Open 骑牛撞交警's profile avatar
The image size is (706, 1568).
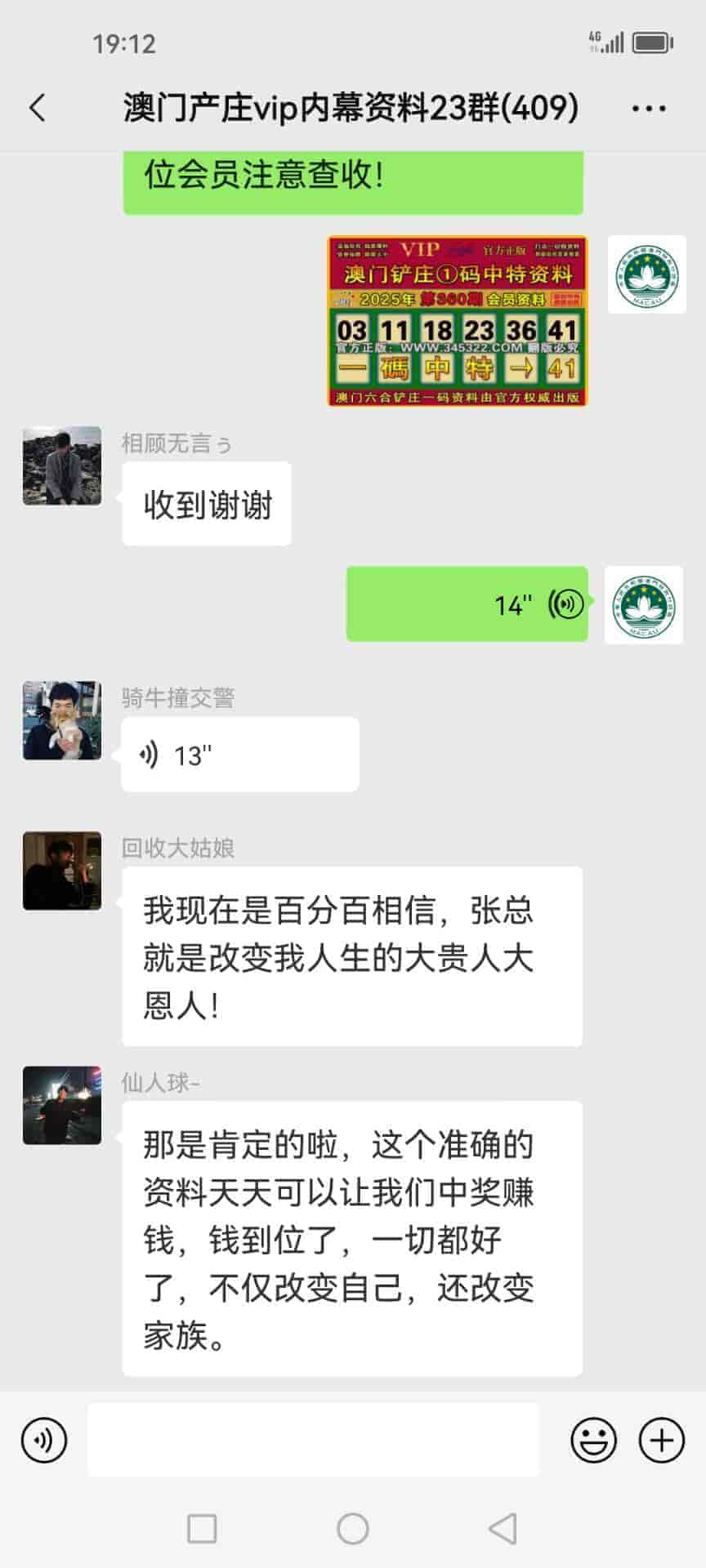(62, 721)
